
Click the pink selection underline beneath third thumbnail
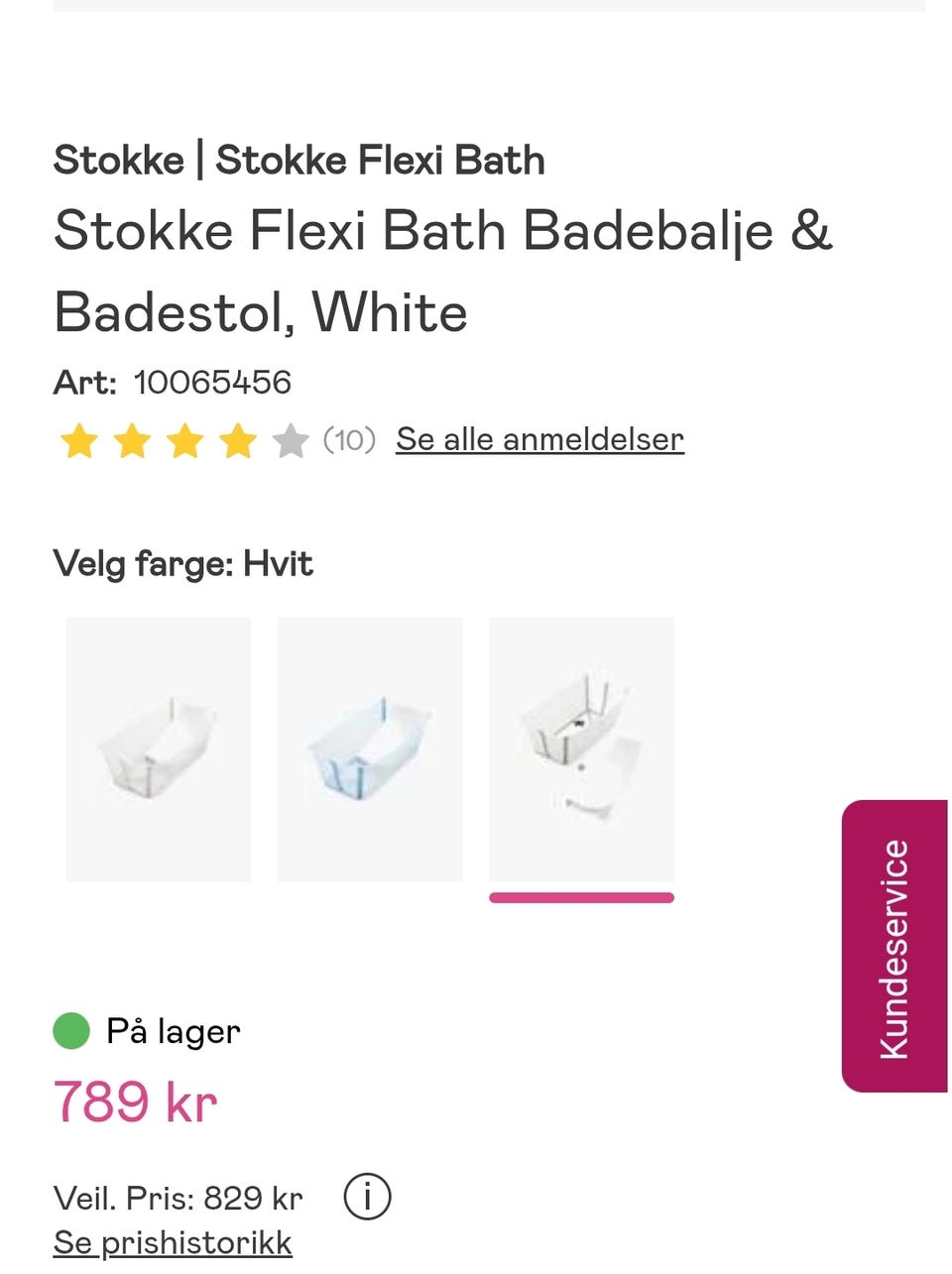pyautogui.click(x=581, y=898)
